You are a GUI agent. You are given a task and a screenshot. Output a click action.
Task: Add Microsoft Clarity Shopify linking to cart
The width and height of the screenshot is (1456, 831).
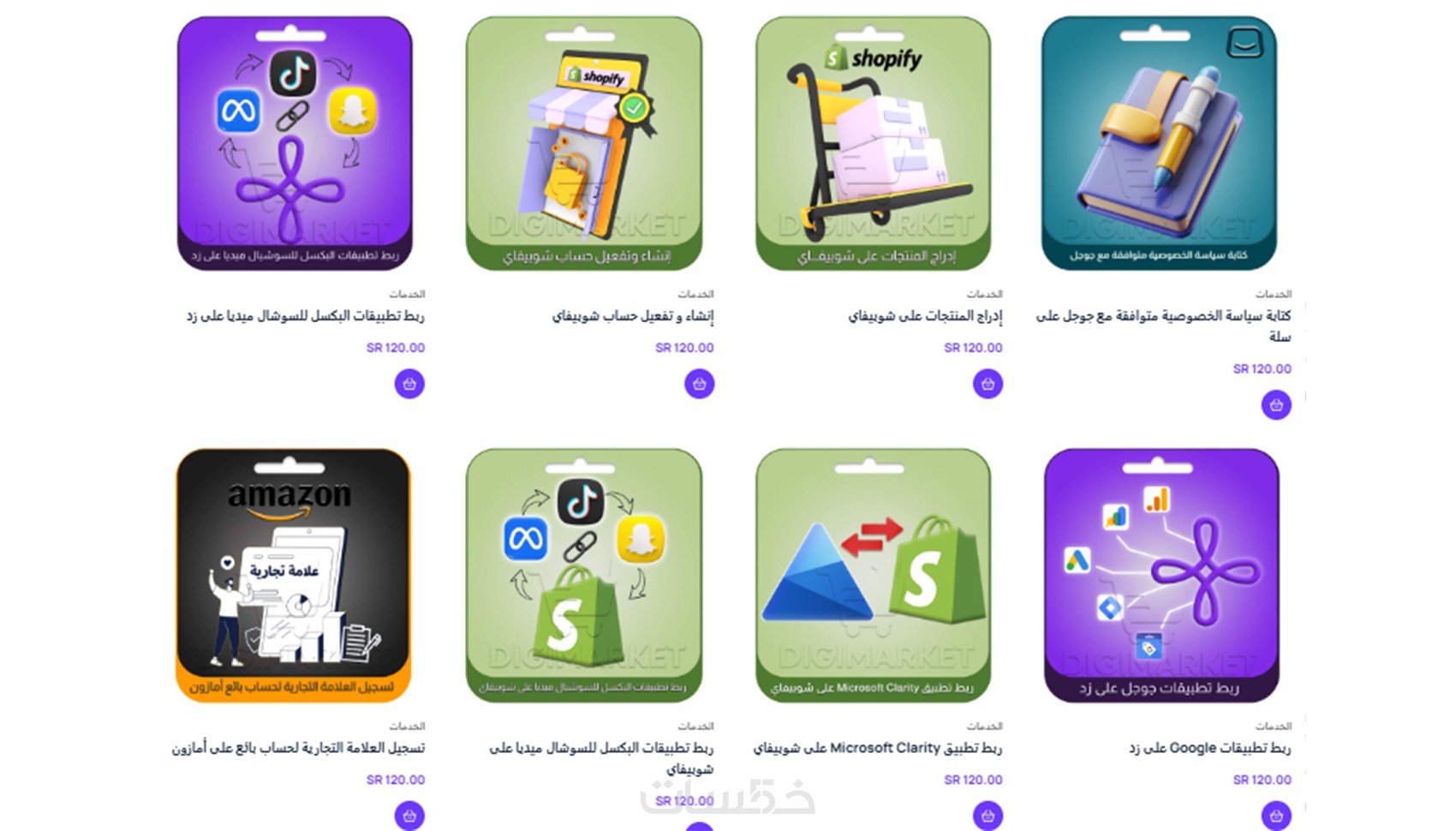click(x=988, y=816)
